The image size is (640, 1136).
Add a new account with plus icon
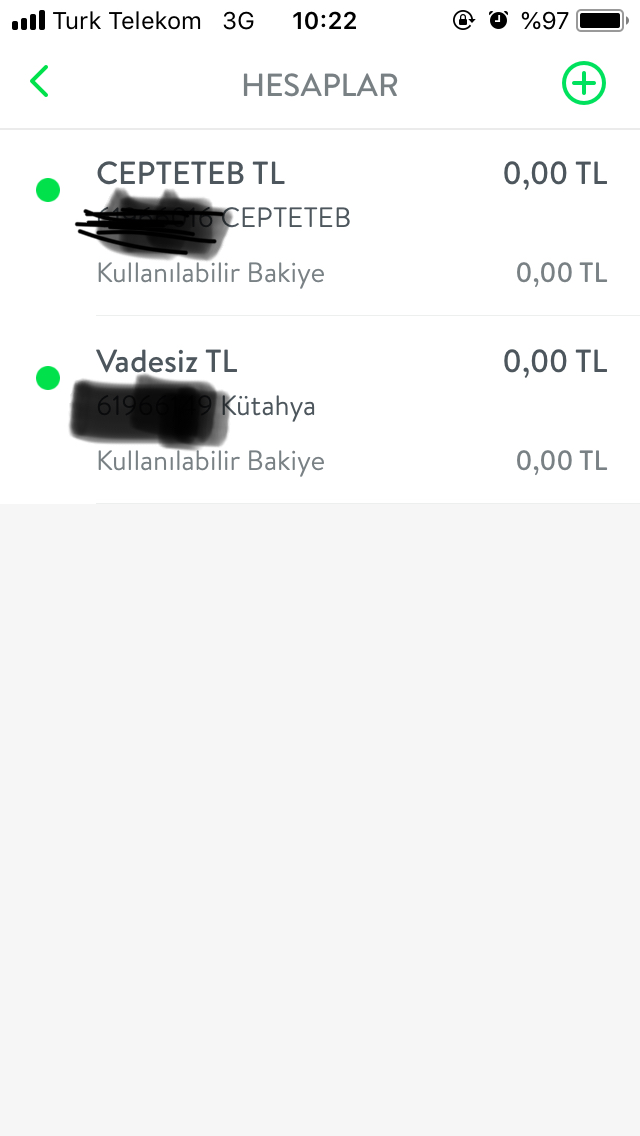pyautogui.click(x=583, y=83)
